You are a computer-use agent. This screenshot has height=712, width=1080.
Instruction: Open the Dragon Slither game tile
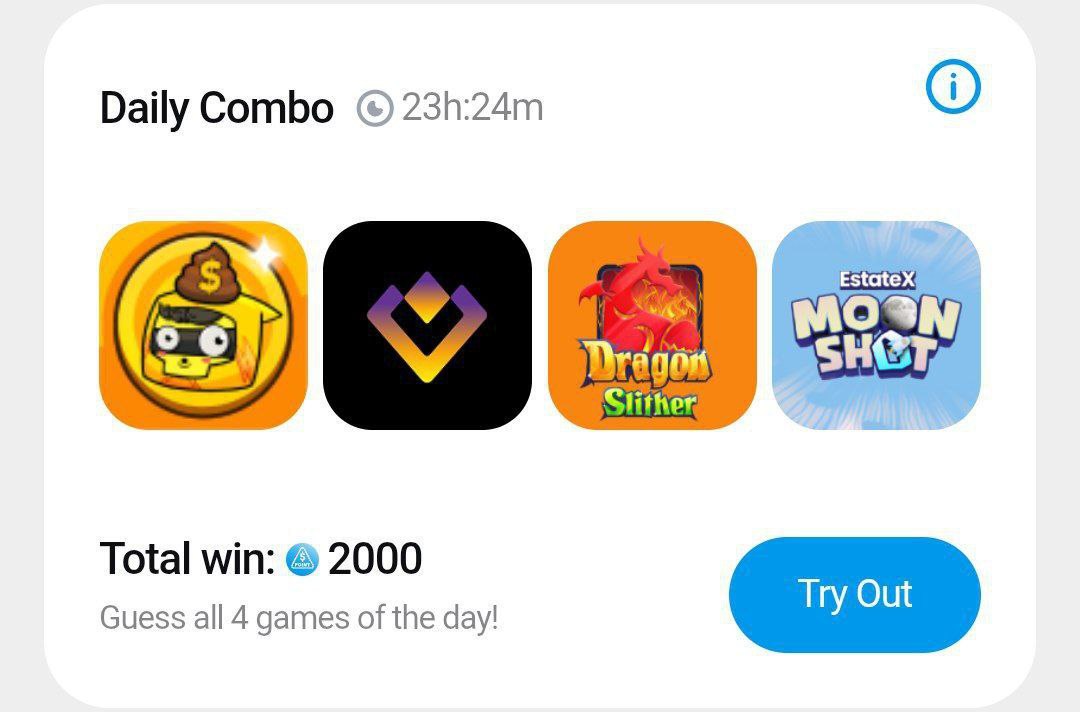point(652,326)
